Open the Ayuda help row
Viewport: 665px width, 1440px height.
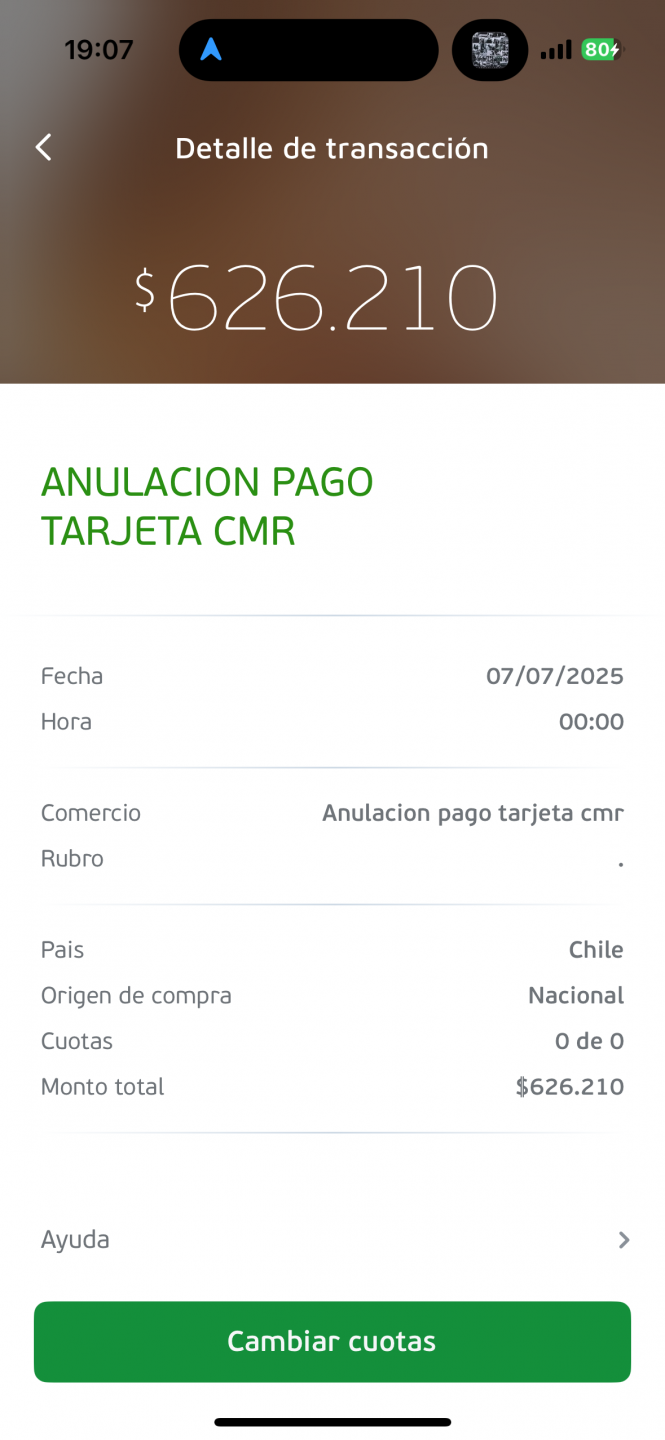coord(332,1240)
